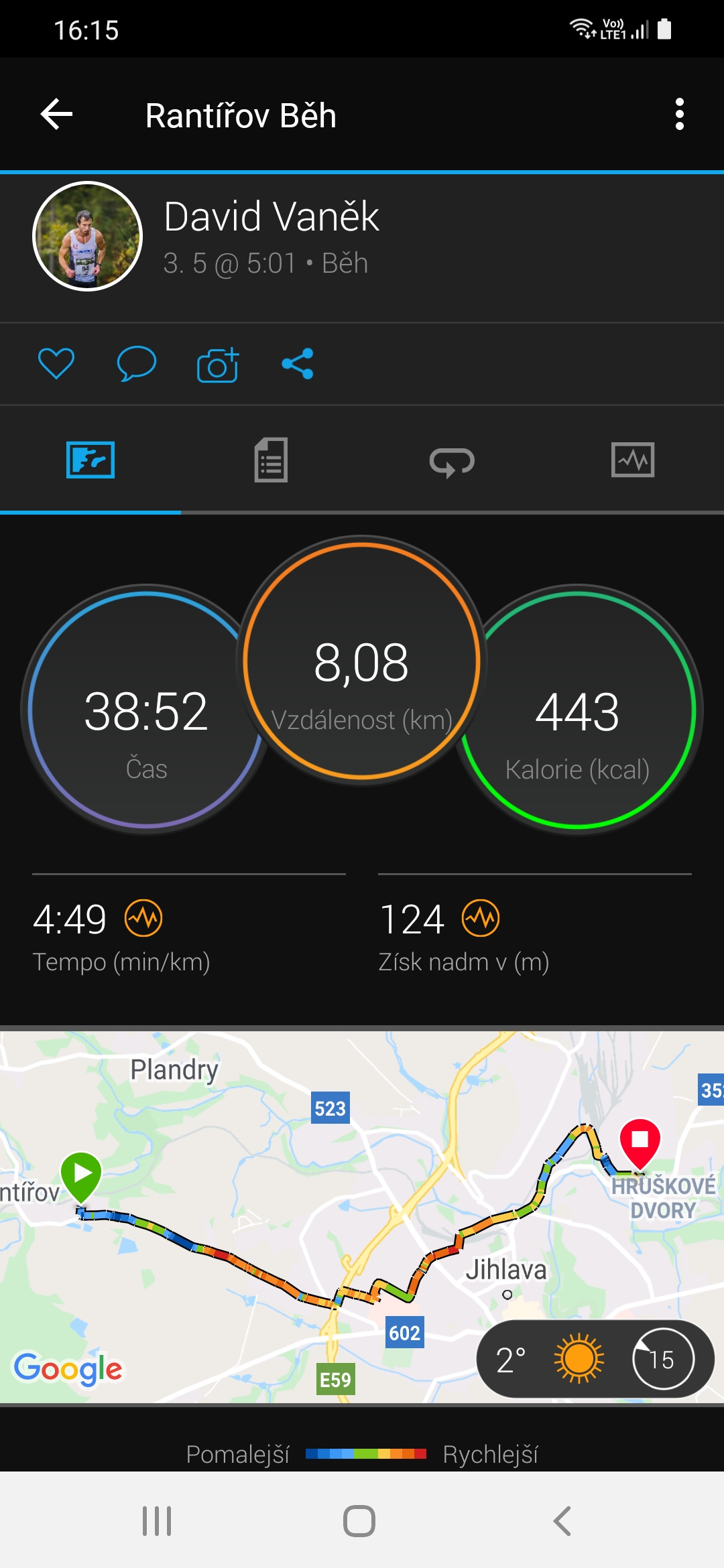This screenshot has height=1568, width=724.
Task: Open David Vaněk's profile picture
Action: [x=87, y=237]
